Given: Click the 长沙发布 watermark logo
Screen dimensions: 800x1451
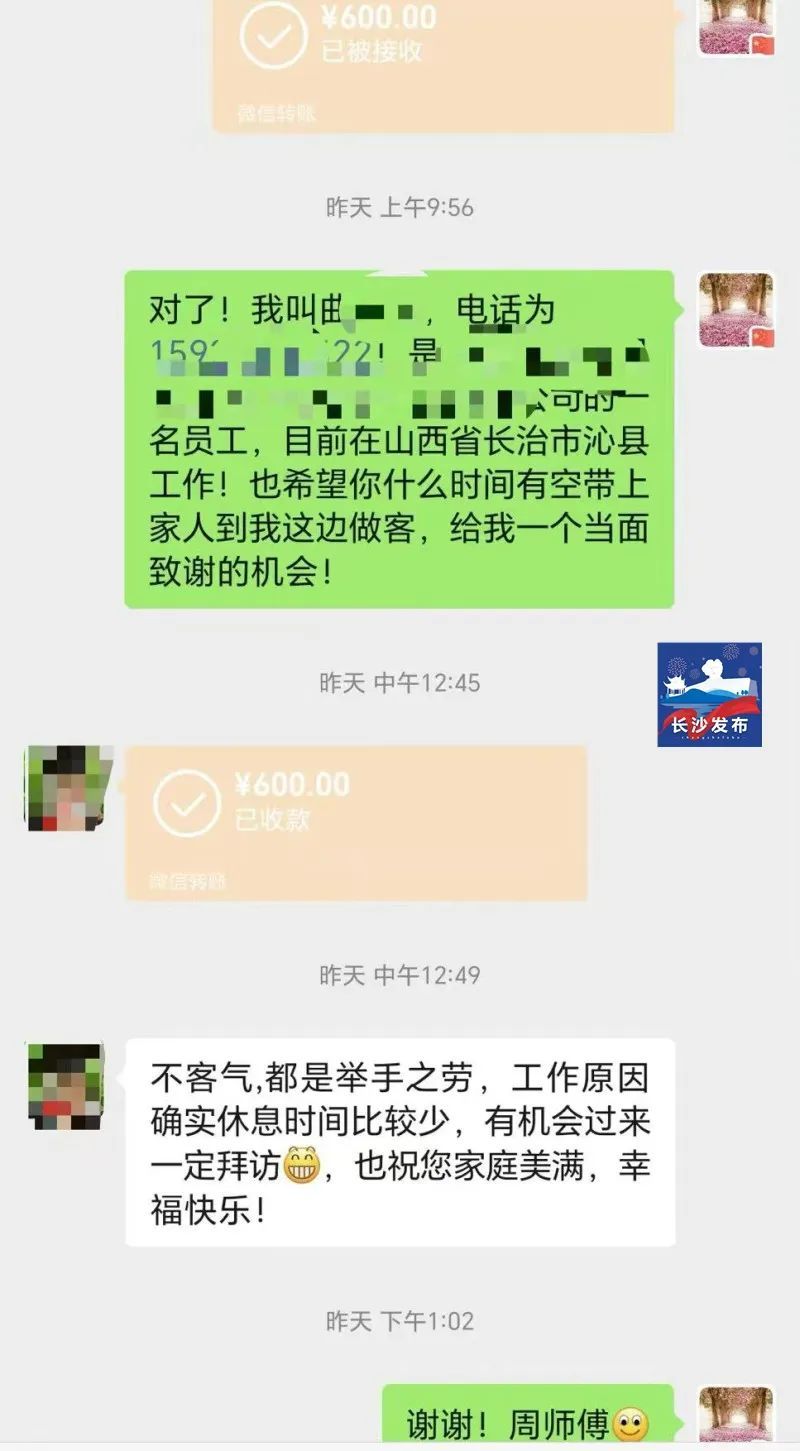Looking at the screenshot, I should pos(709,693).
